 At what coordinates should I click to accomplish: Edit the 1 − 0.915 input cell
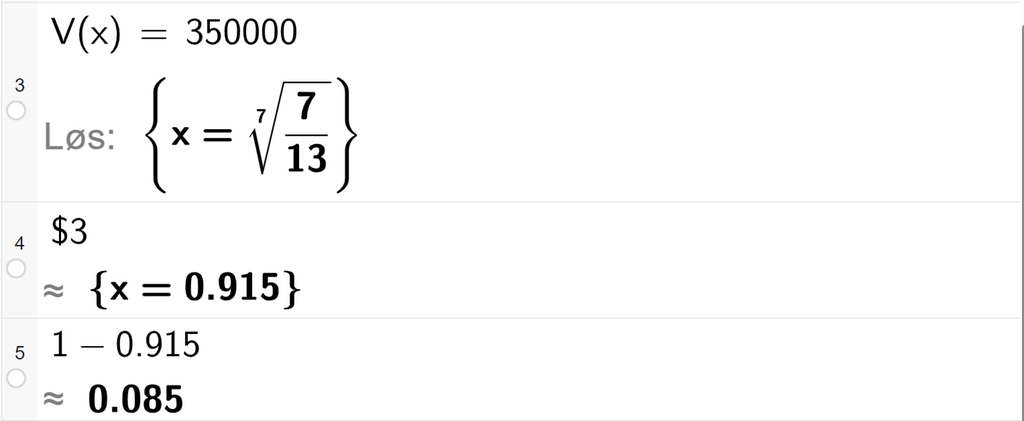[125, 345]
